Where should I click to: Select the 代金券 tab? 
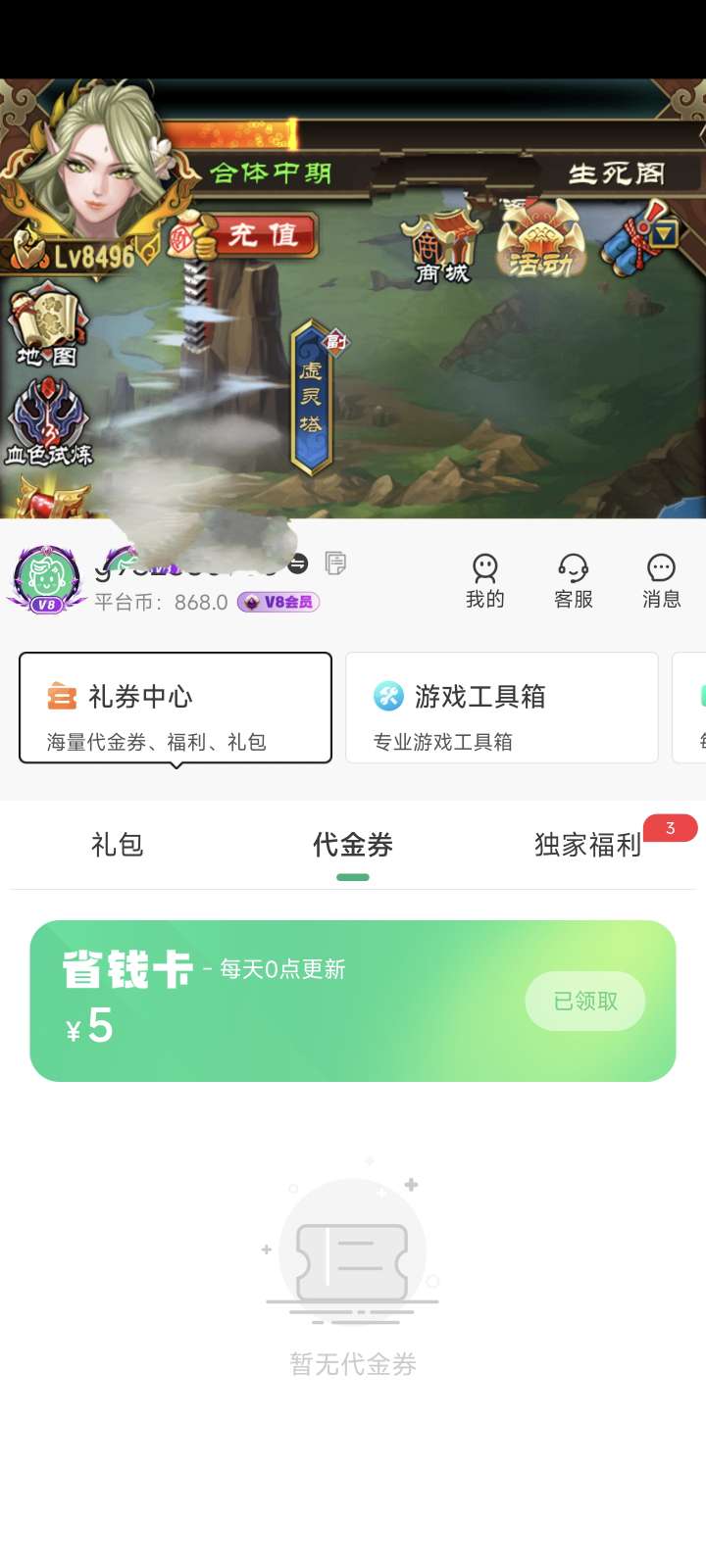click(x=353, y=844)
